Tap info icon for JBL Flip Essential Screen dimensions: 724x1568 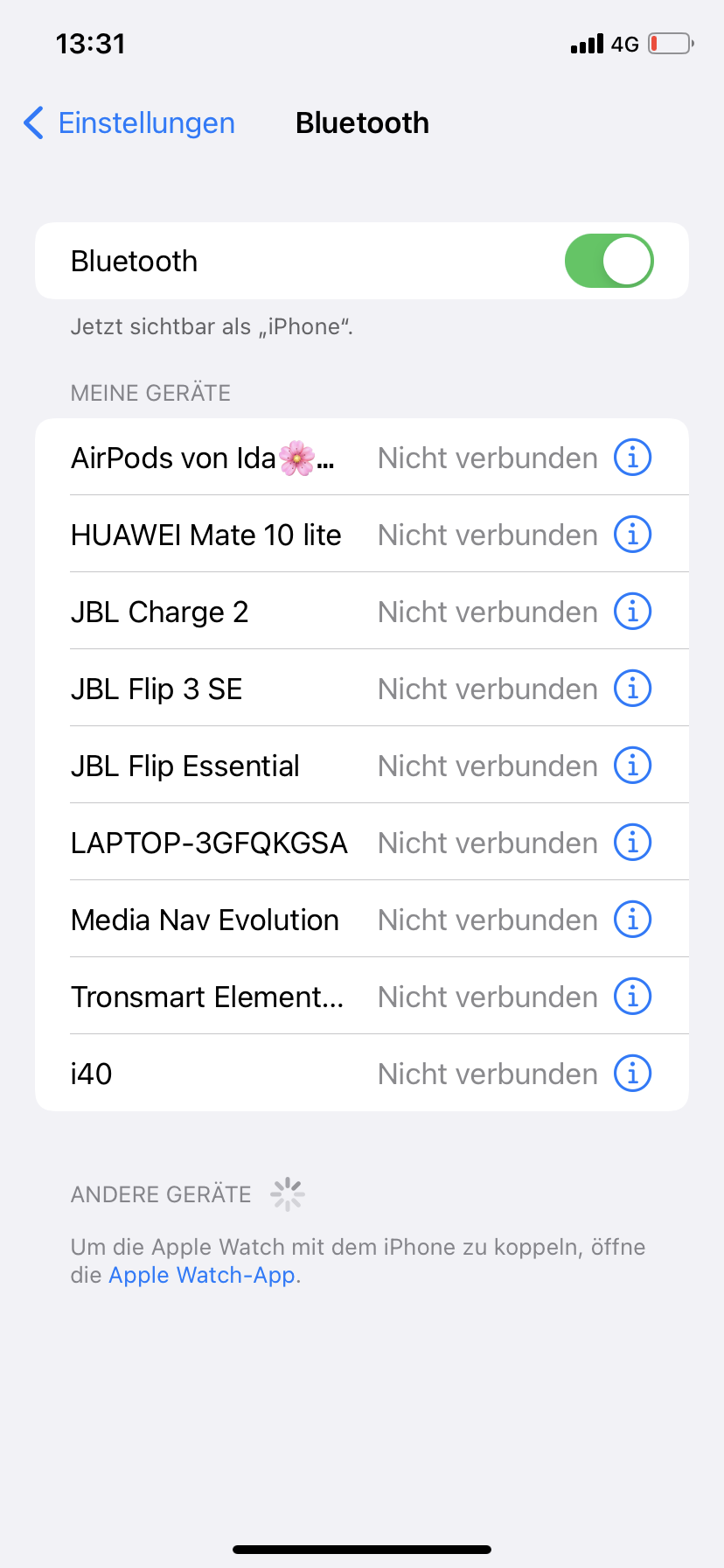632,766
